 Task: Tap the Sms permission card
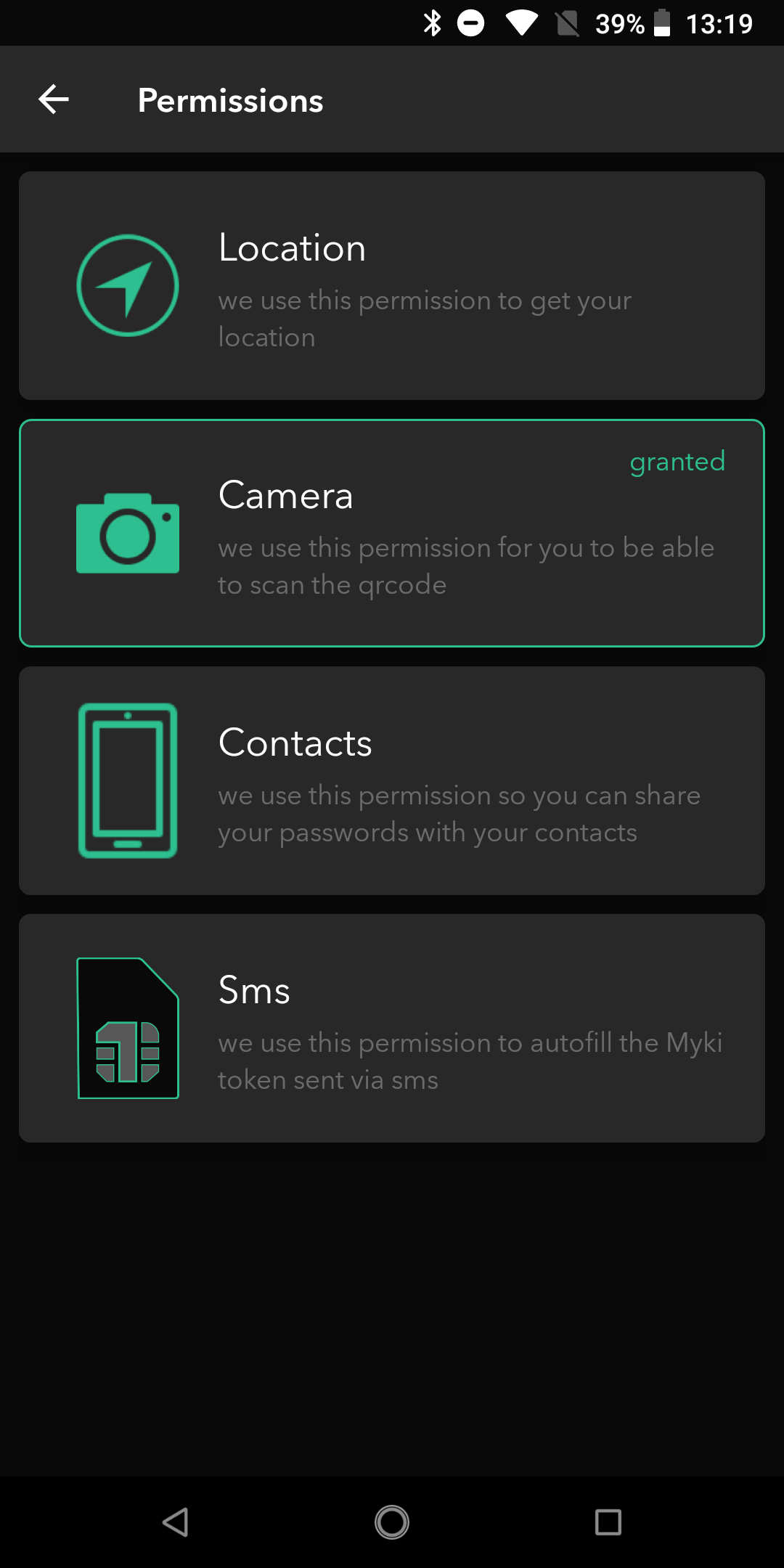(392, 1029)
